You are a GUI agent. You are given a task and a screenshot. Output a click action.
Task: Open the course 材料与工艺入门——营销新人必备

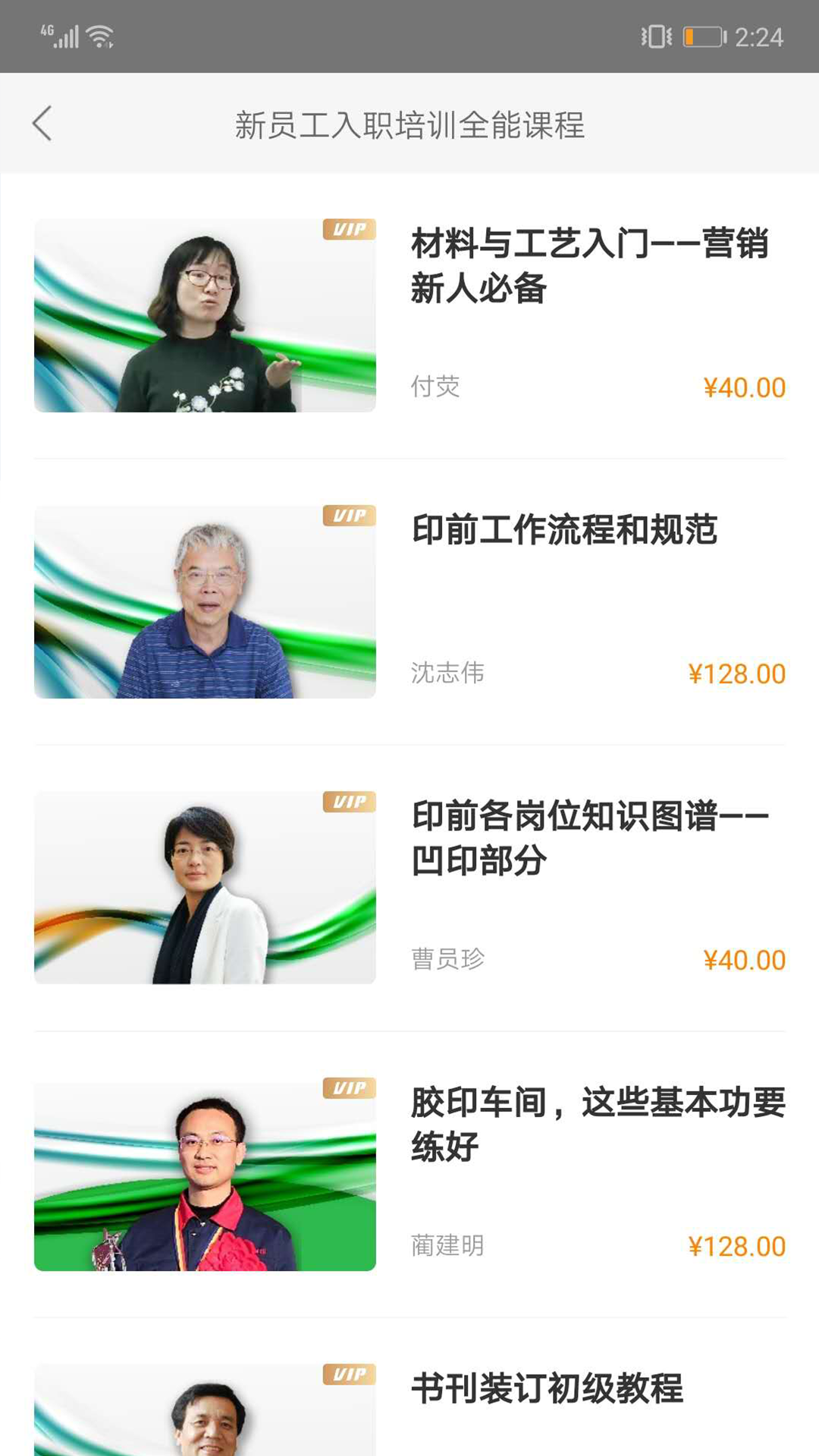click(589, 265)
